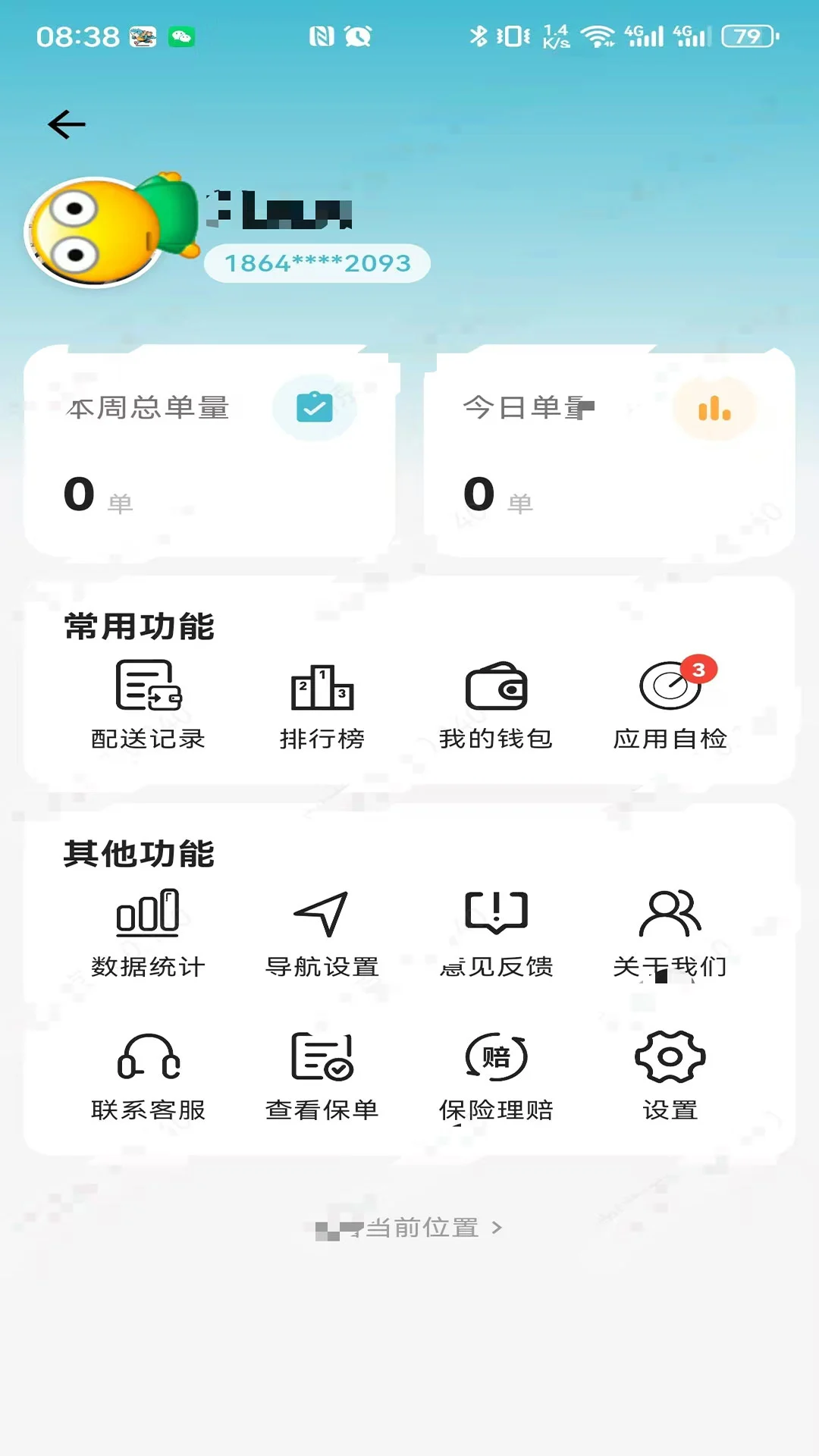The image size is (819, 1456).
Task: Go back using the top arrow
Action: (67, 124)
